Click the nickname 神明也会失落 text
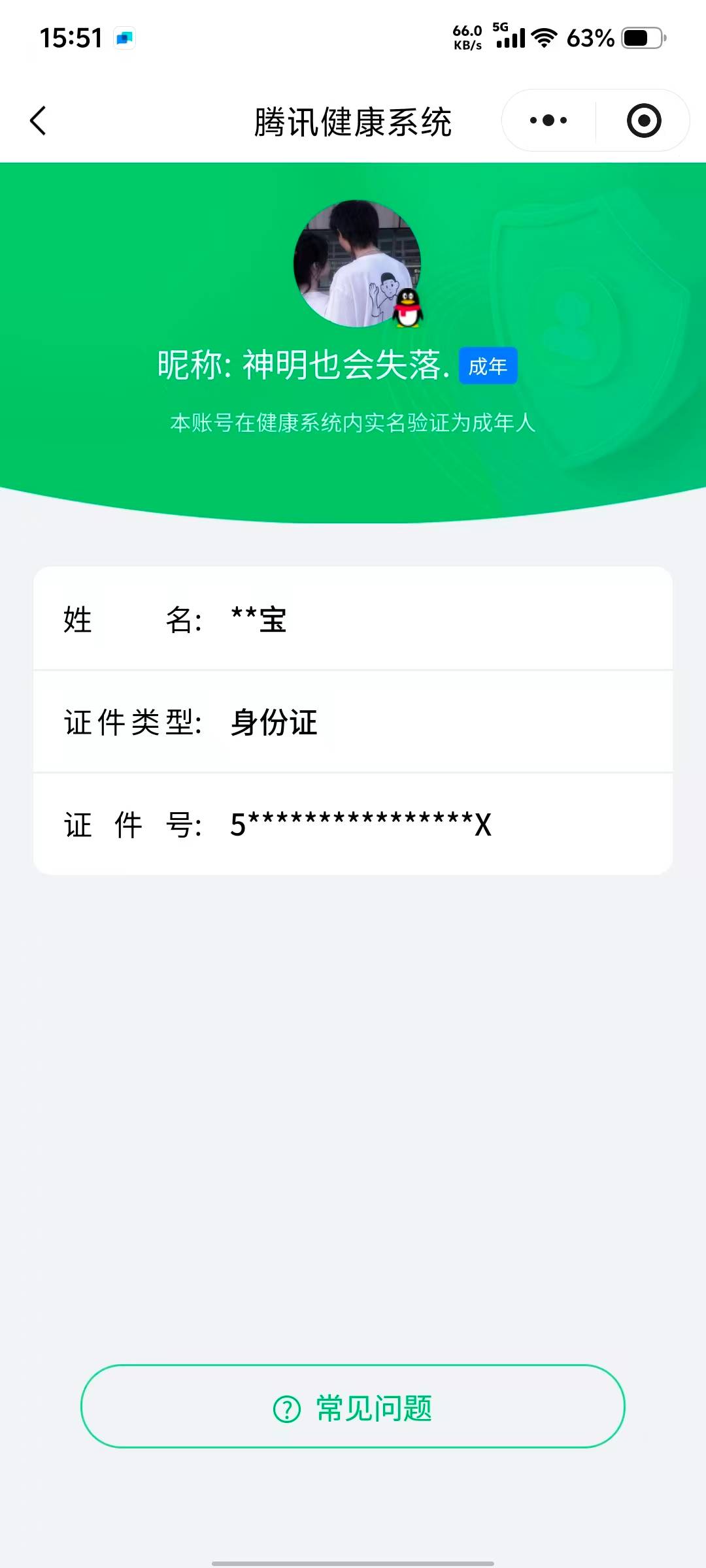 (x=333, y=366)
